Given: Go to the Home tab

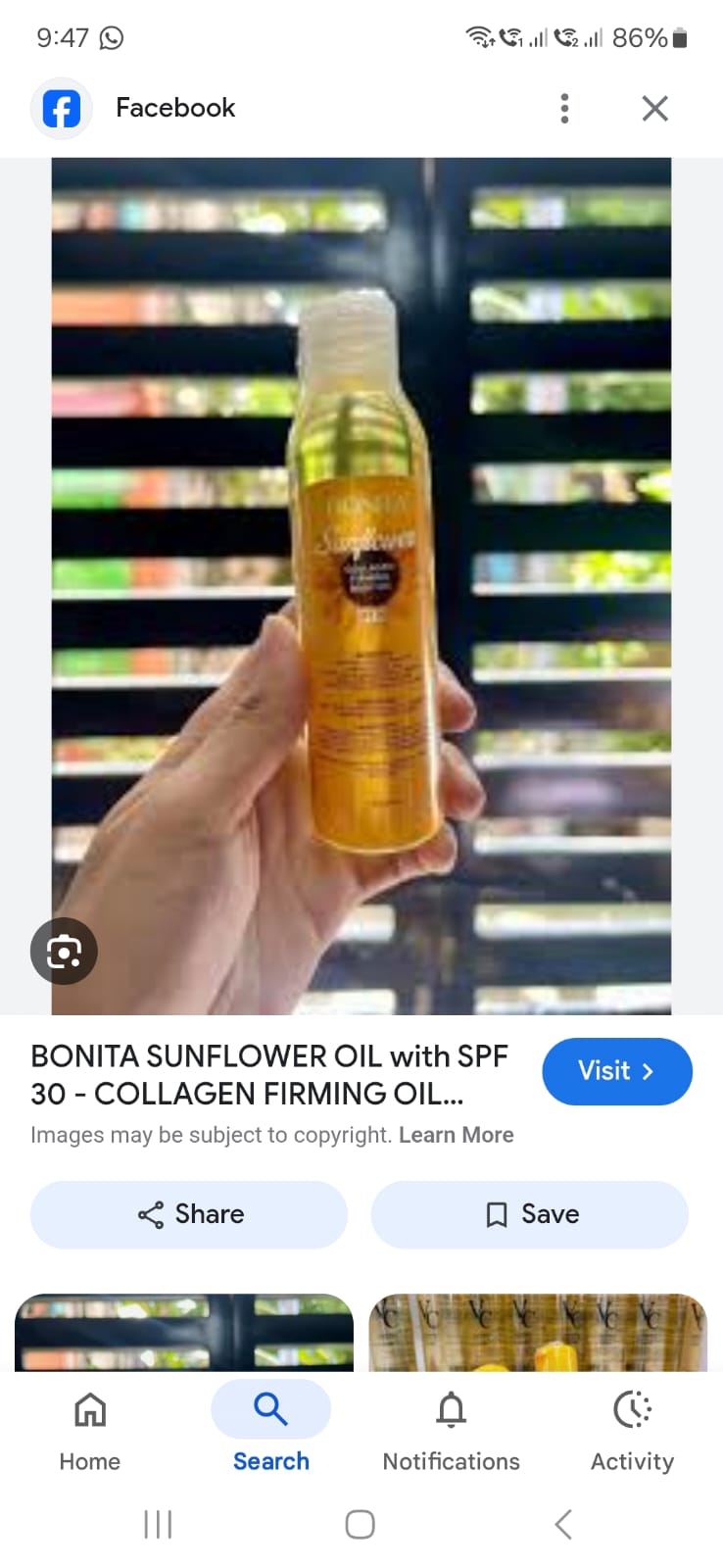Looking at the screenshot, I should pyautogui.click(x=90, y=1431).
